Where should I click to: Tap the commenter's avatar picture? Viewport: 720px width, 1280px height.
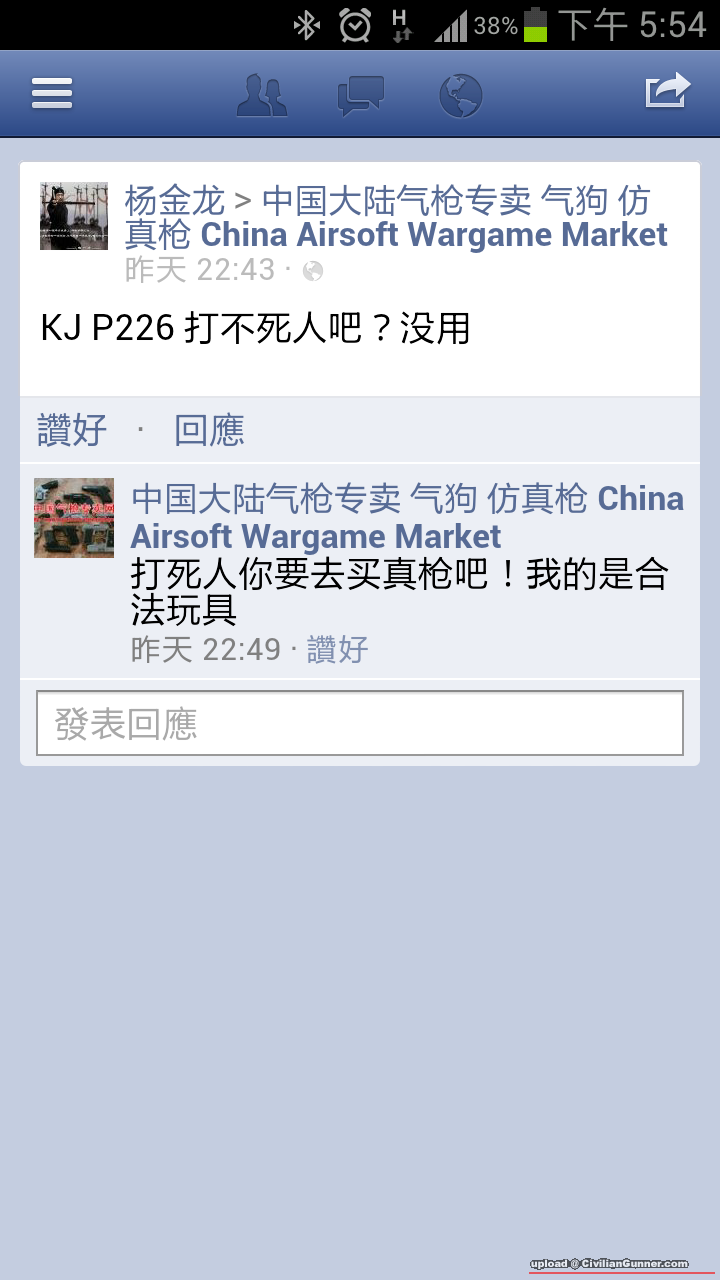(74, 517)
